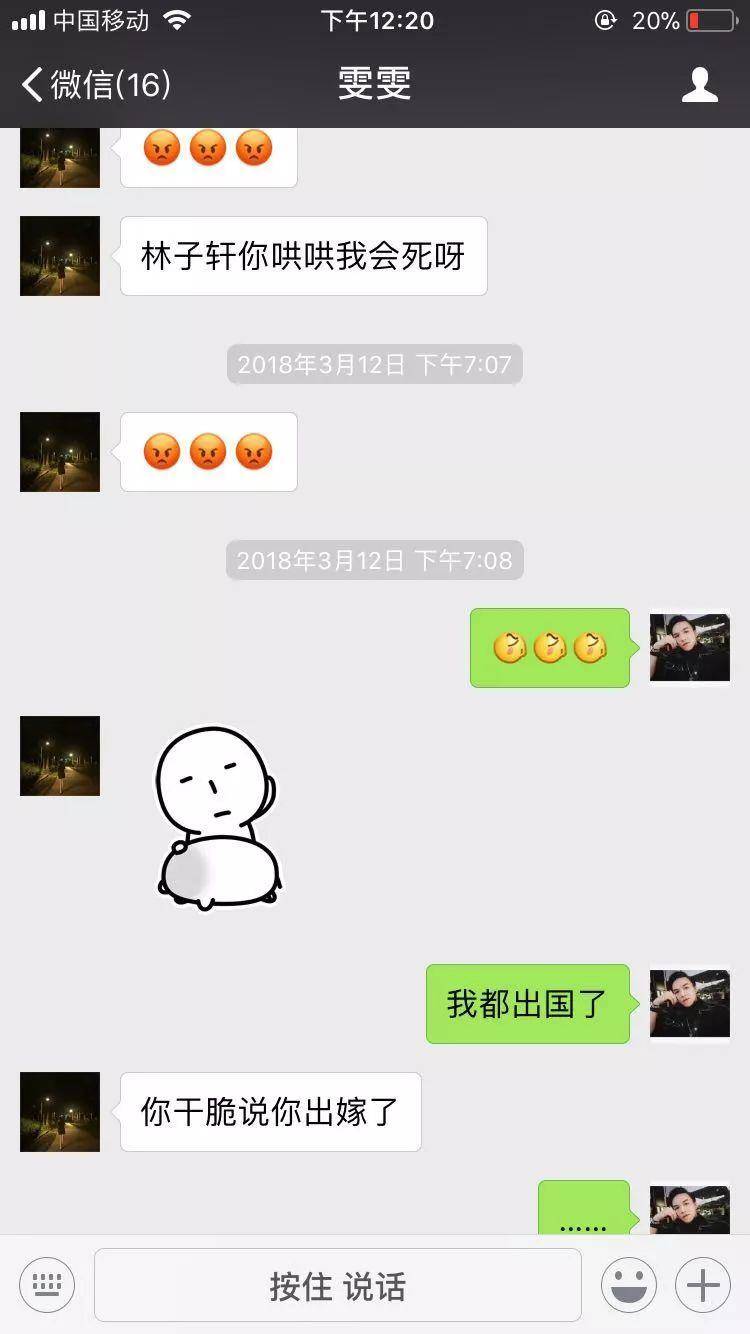Tap the plus icon for more attachments
The image size is (750, 1334).
click(702, 1284)
